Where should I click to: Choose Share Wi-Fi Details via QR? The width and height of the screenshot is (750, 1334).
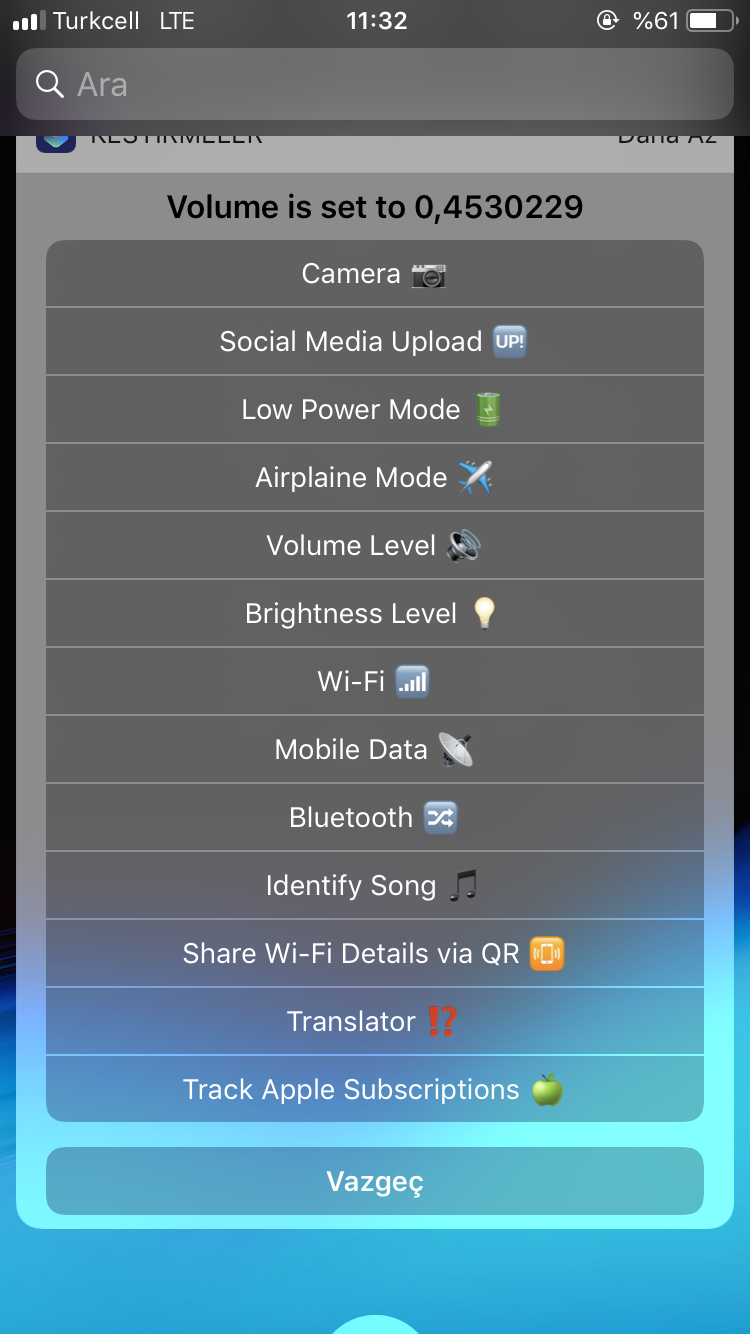375,953
